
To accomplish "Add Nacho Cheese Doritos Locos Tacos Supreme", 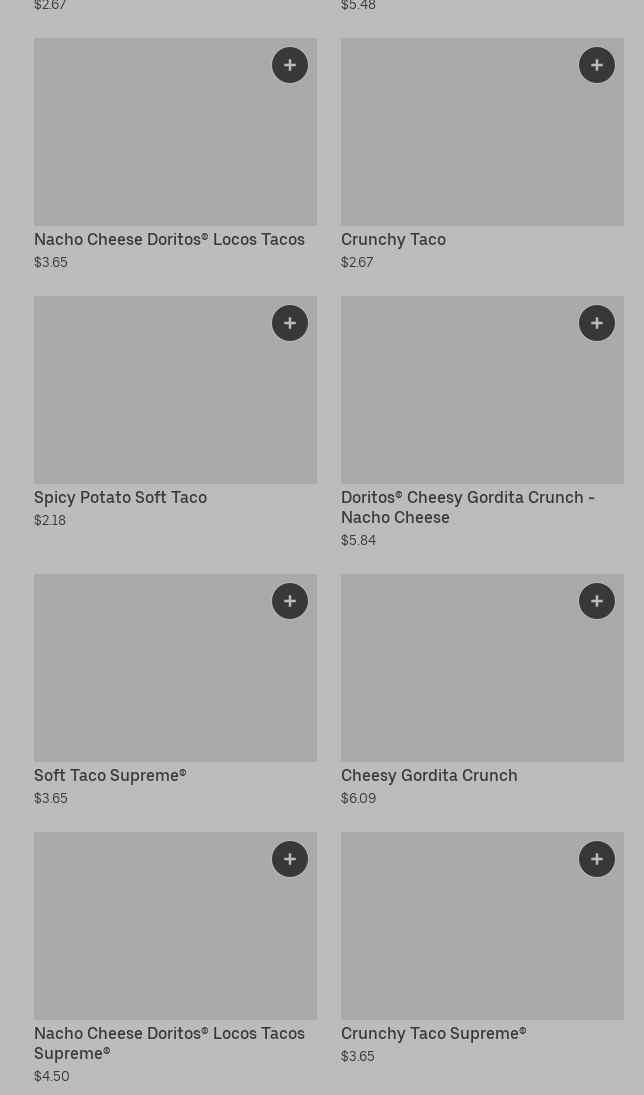I will pyautogui.click(x=290, y=859).
